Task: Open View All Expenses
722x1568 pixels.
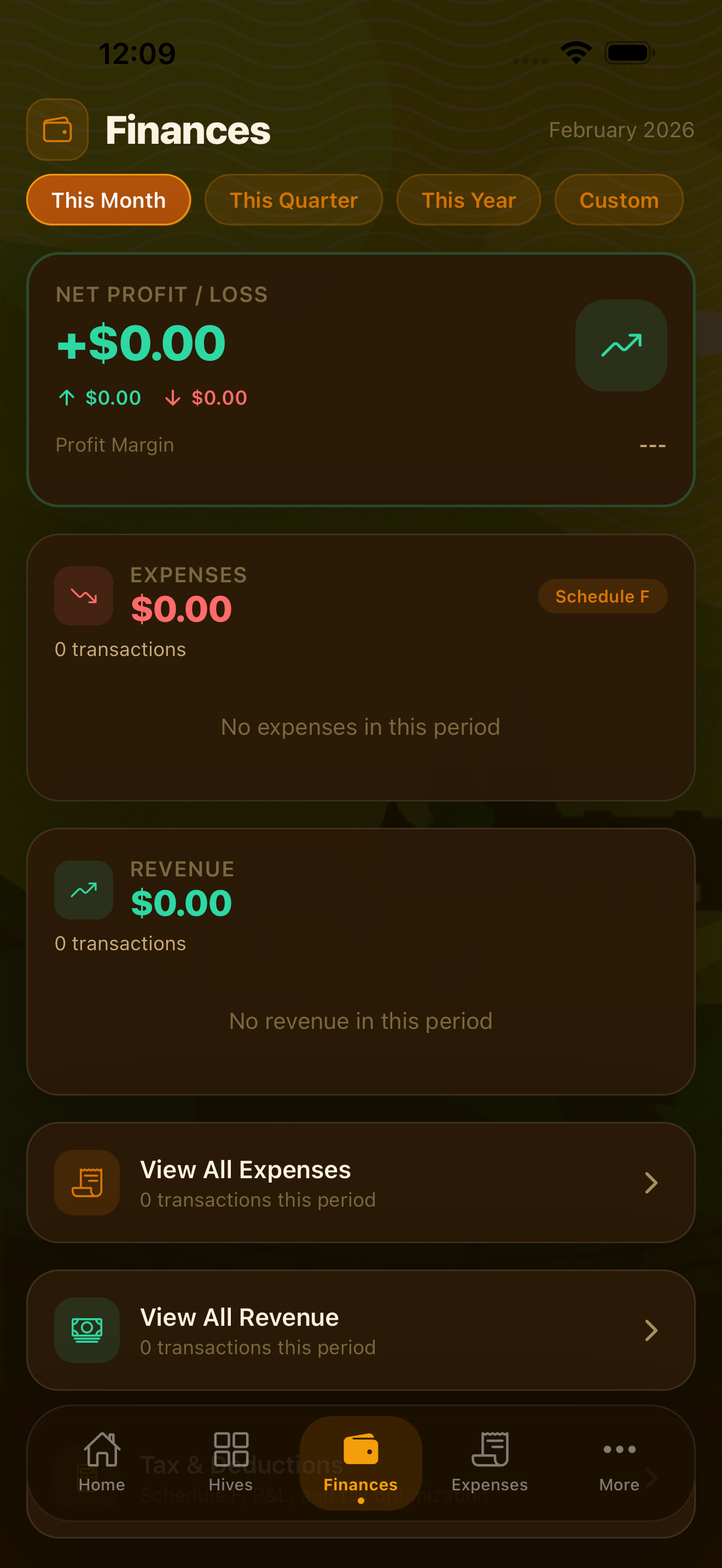Action: [360, 1182]
